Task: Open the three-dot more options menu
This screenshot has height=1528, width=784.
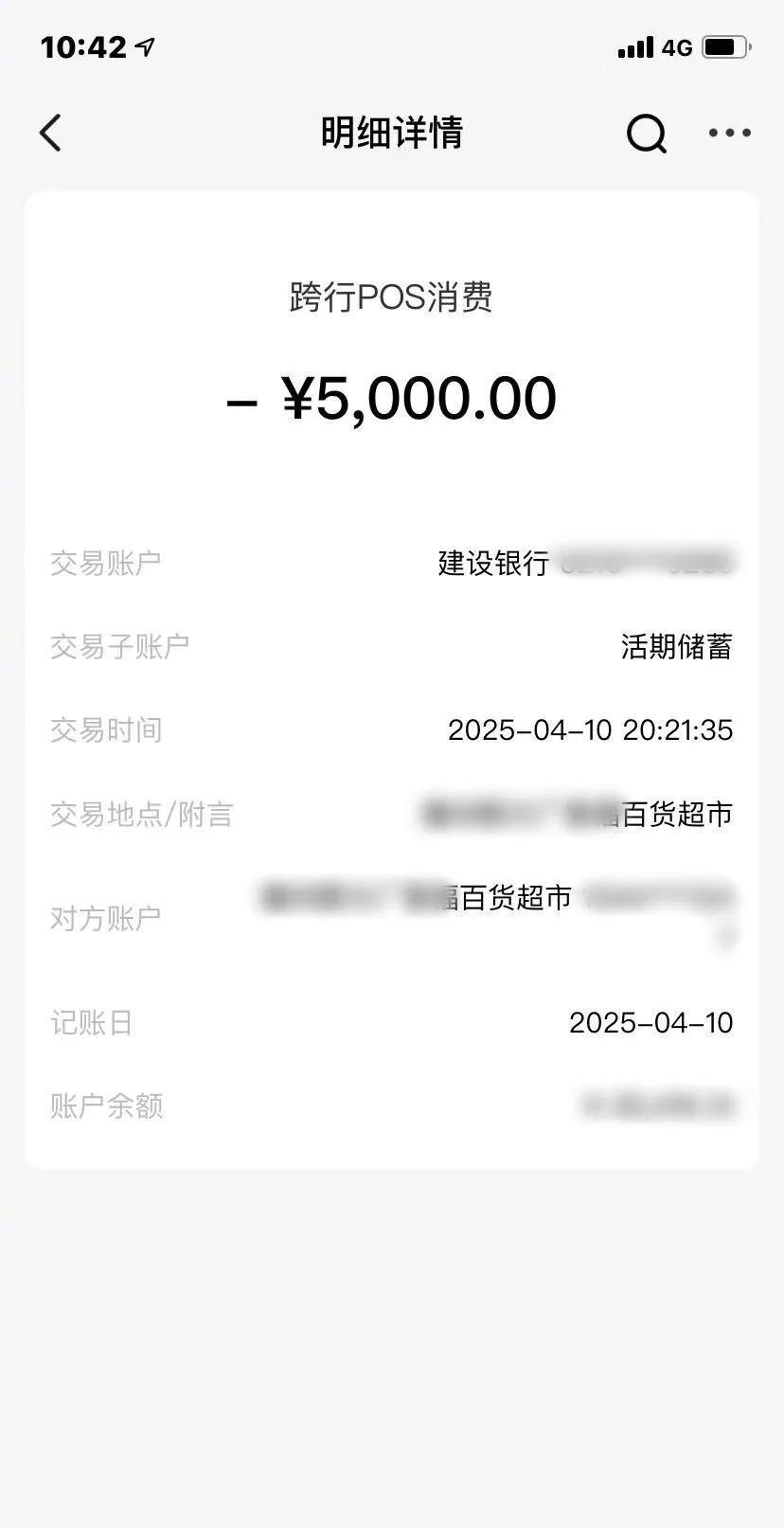Action: coord(730,133)
